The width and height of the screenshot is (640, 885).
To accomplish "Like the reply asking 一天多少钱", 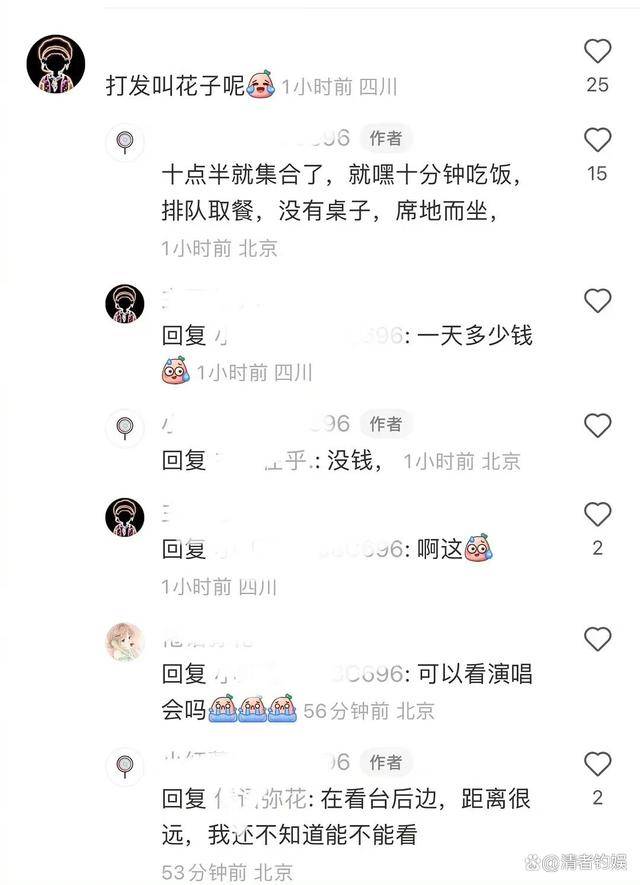I will pos(597,301).
